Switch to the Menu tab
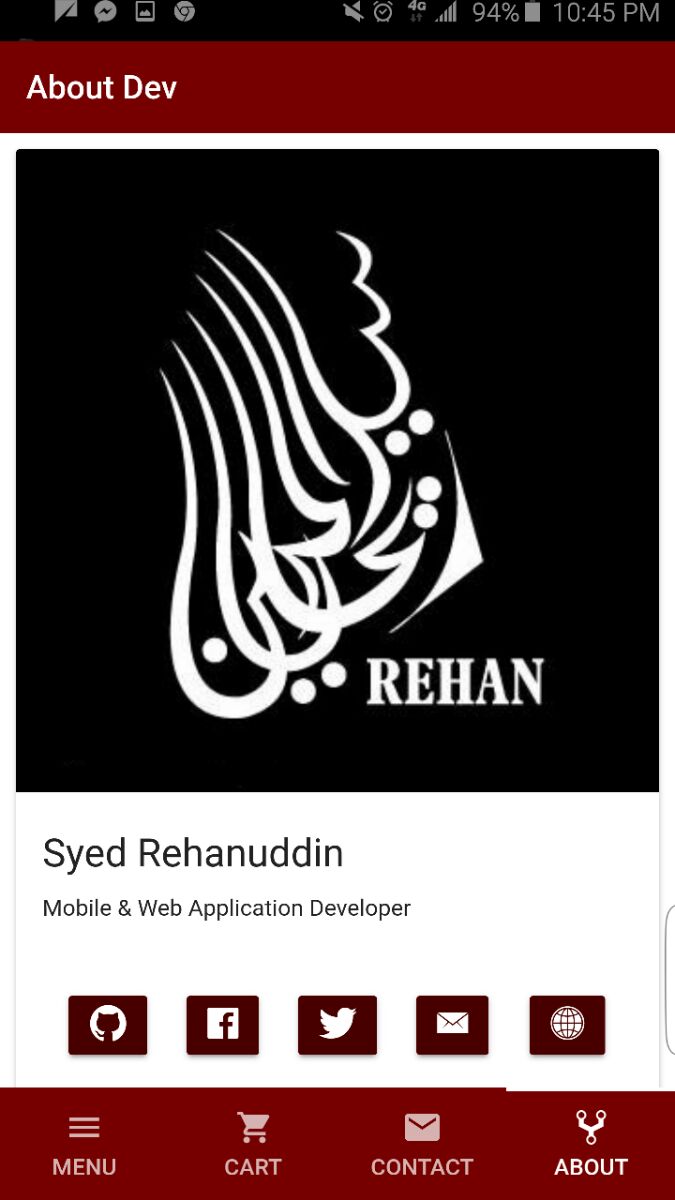675x1200 pixels. tap(84, 1145)
